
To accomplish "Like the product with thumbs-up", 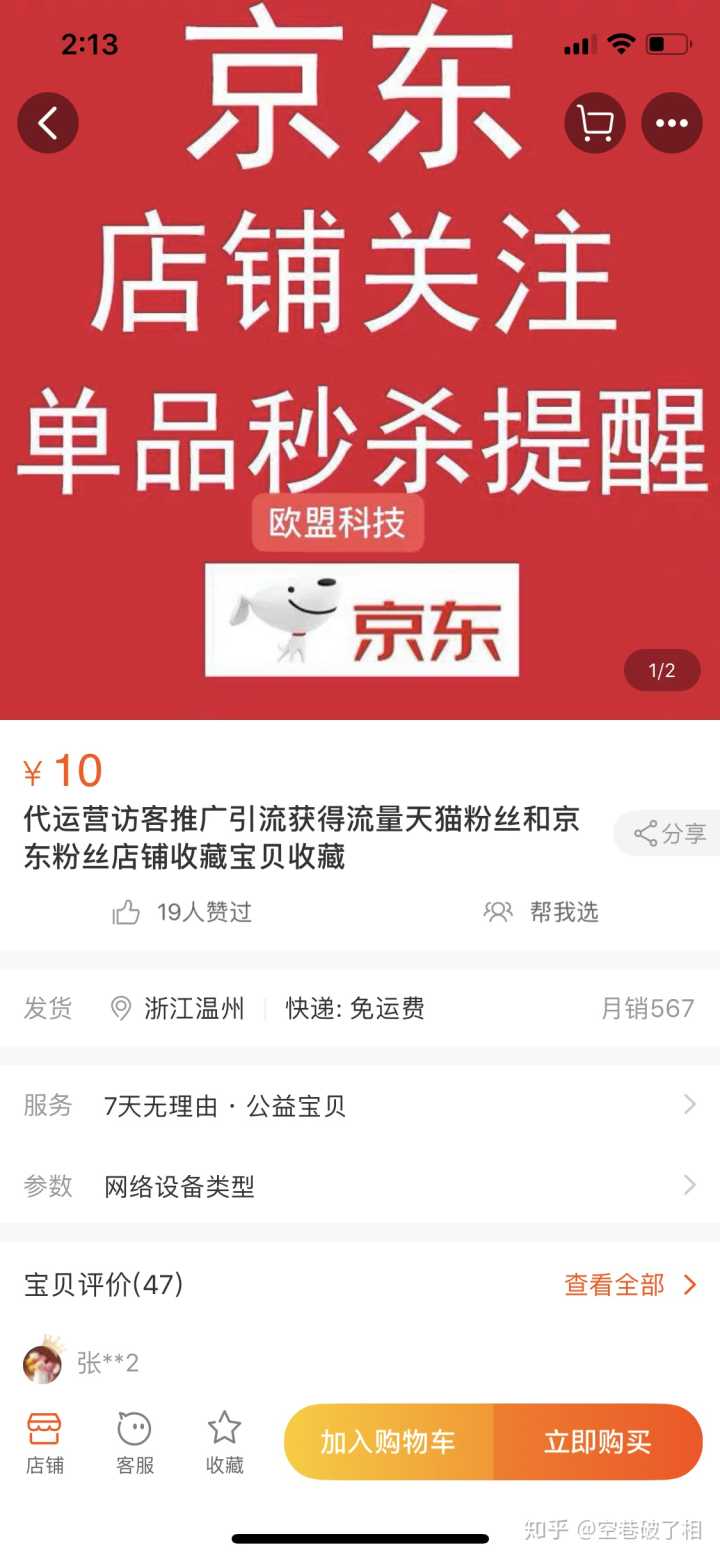I will (127, 912).
